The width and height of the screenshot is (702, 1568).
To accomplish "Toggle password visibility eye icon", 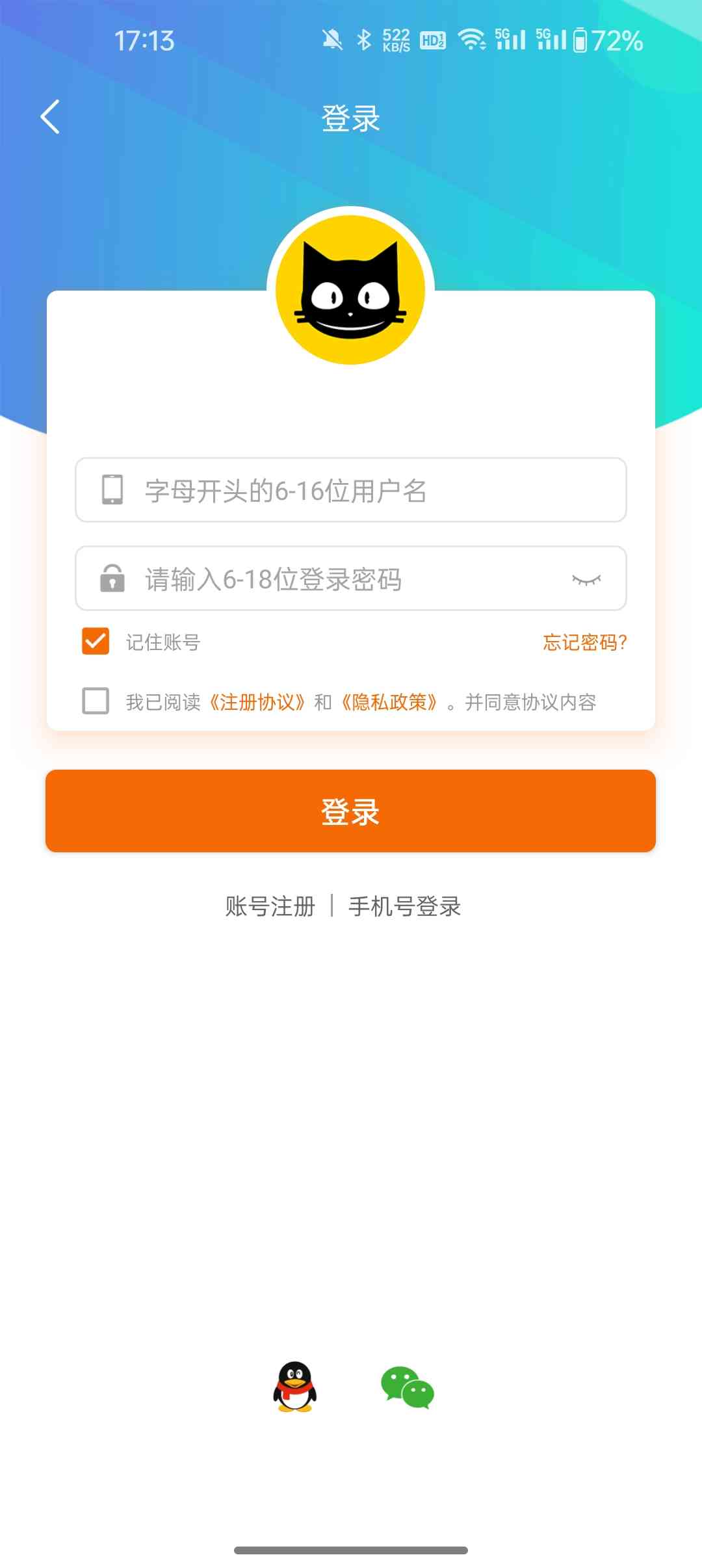I will point(586,579).
